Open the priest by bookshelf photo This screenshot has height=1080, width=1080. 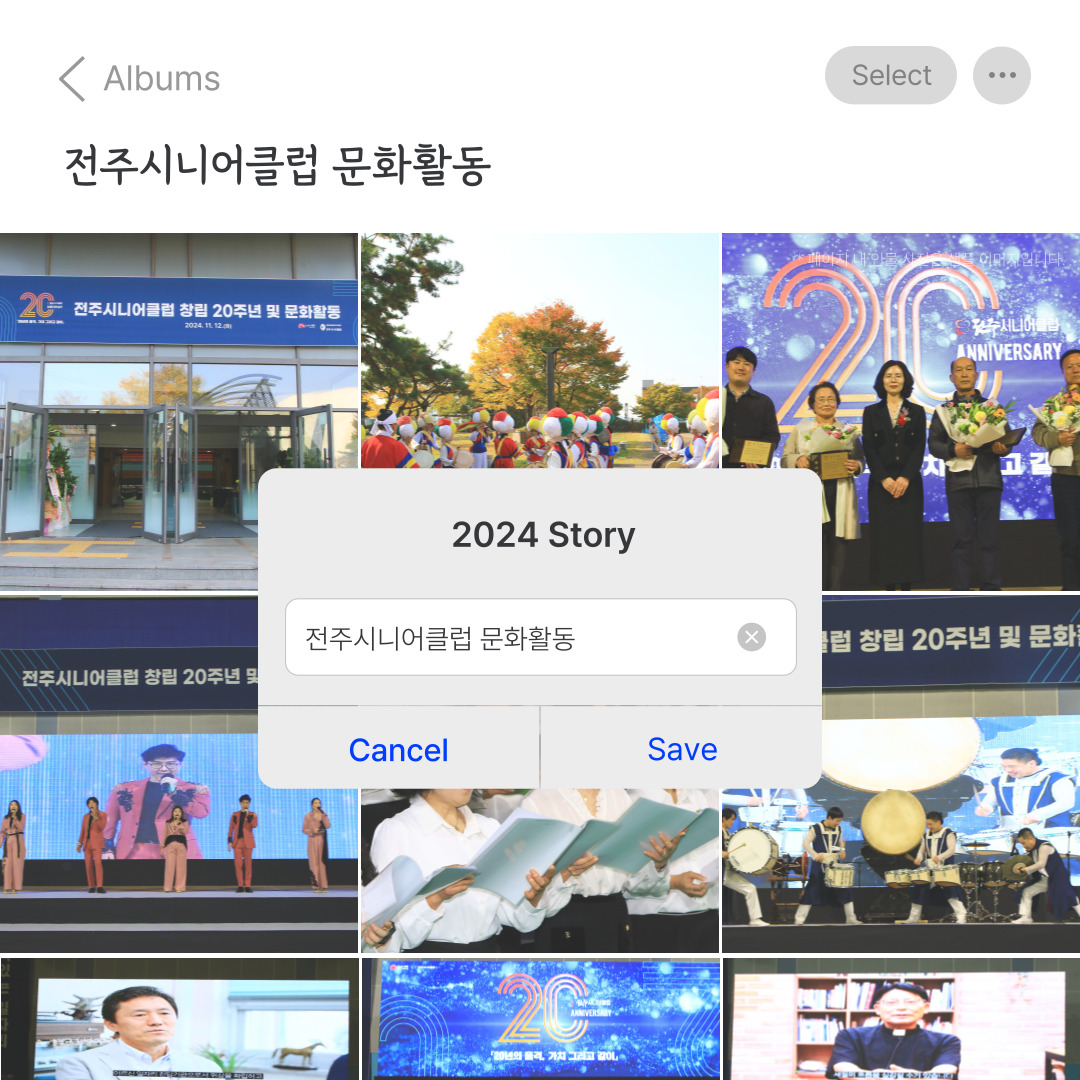(x=900, y=1020)
